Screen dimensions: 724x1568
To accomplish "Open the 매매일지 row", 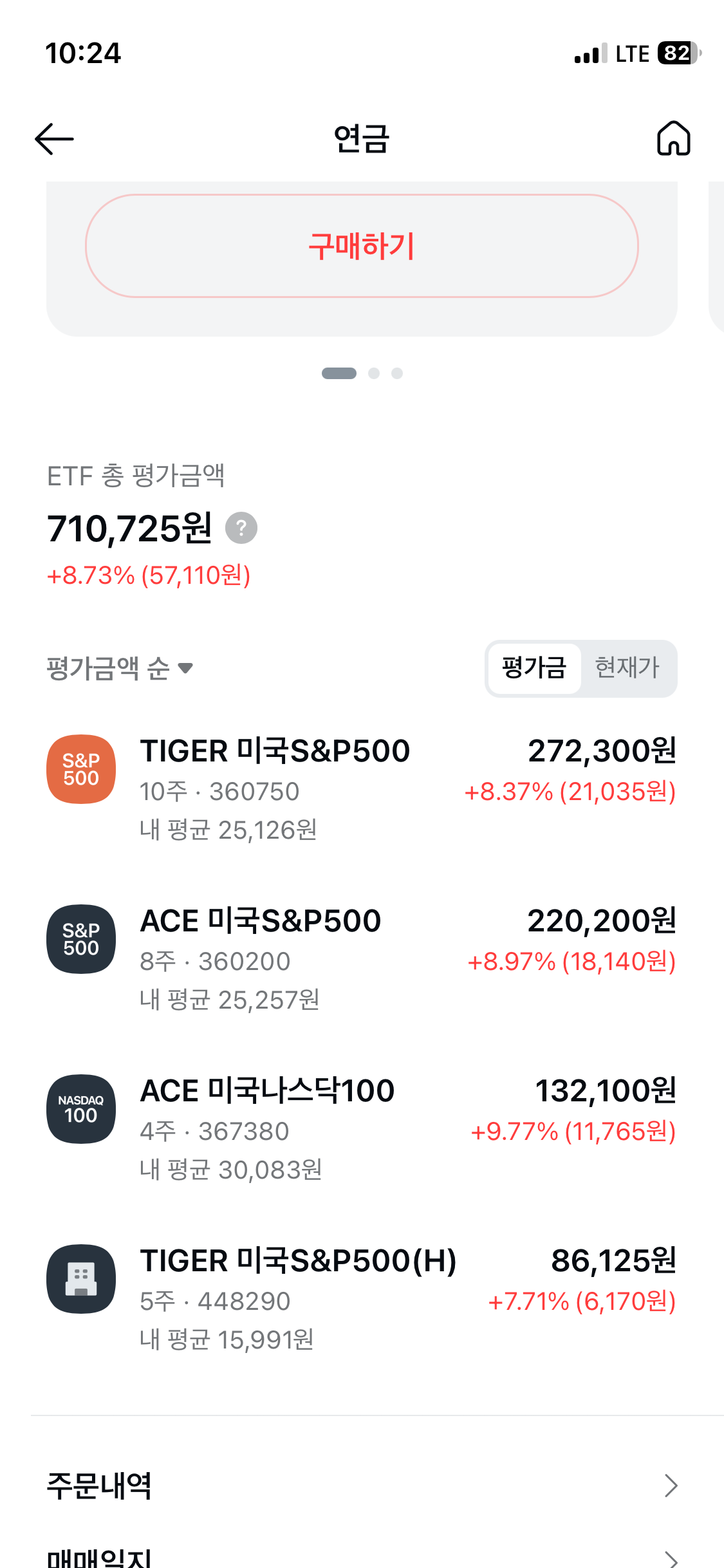I will pos(362,1556).
